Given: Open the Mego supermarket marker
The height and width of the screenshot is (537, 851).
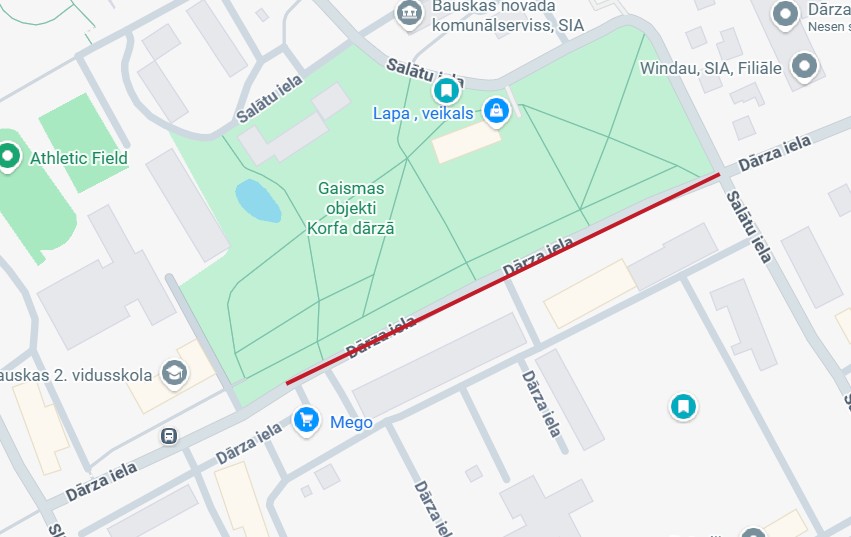Looking at the screenshot, I should click(307, 420).
